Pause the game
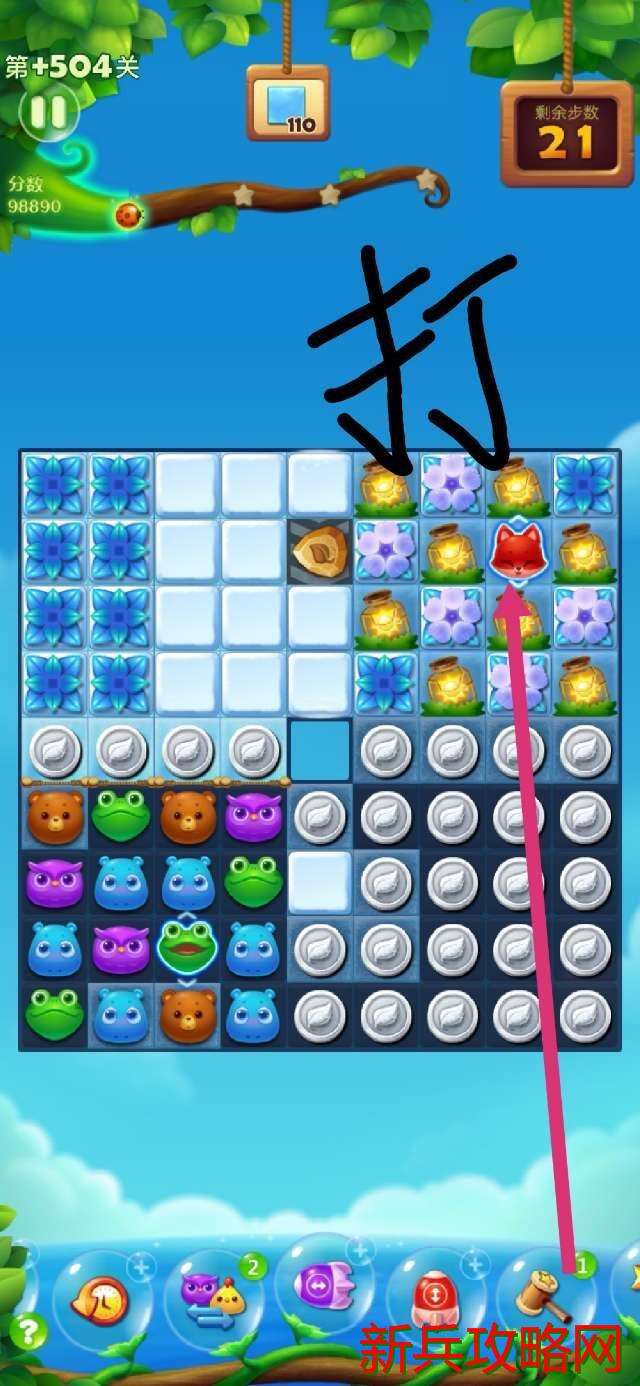640x1386 pixels. click(48, 112)
